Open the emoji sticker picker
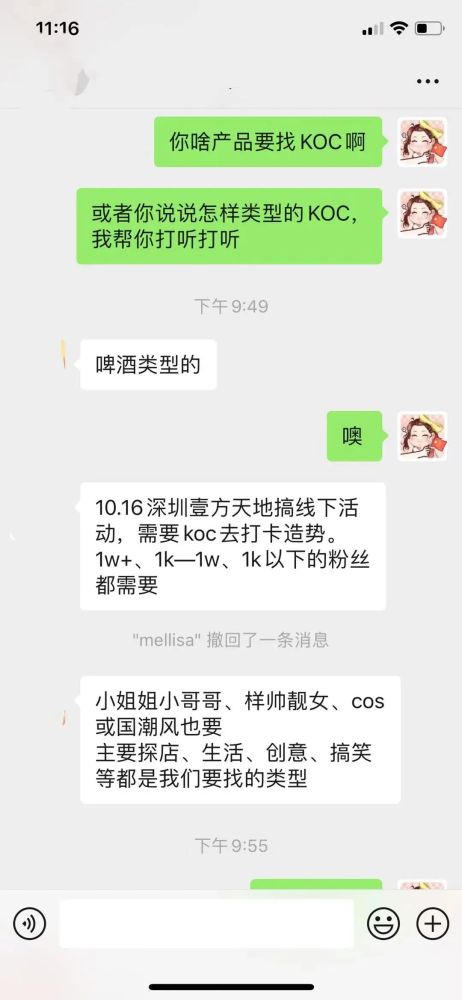 pos(384,923)
